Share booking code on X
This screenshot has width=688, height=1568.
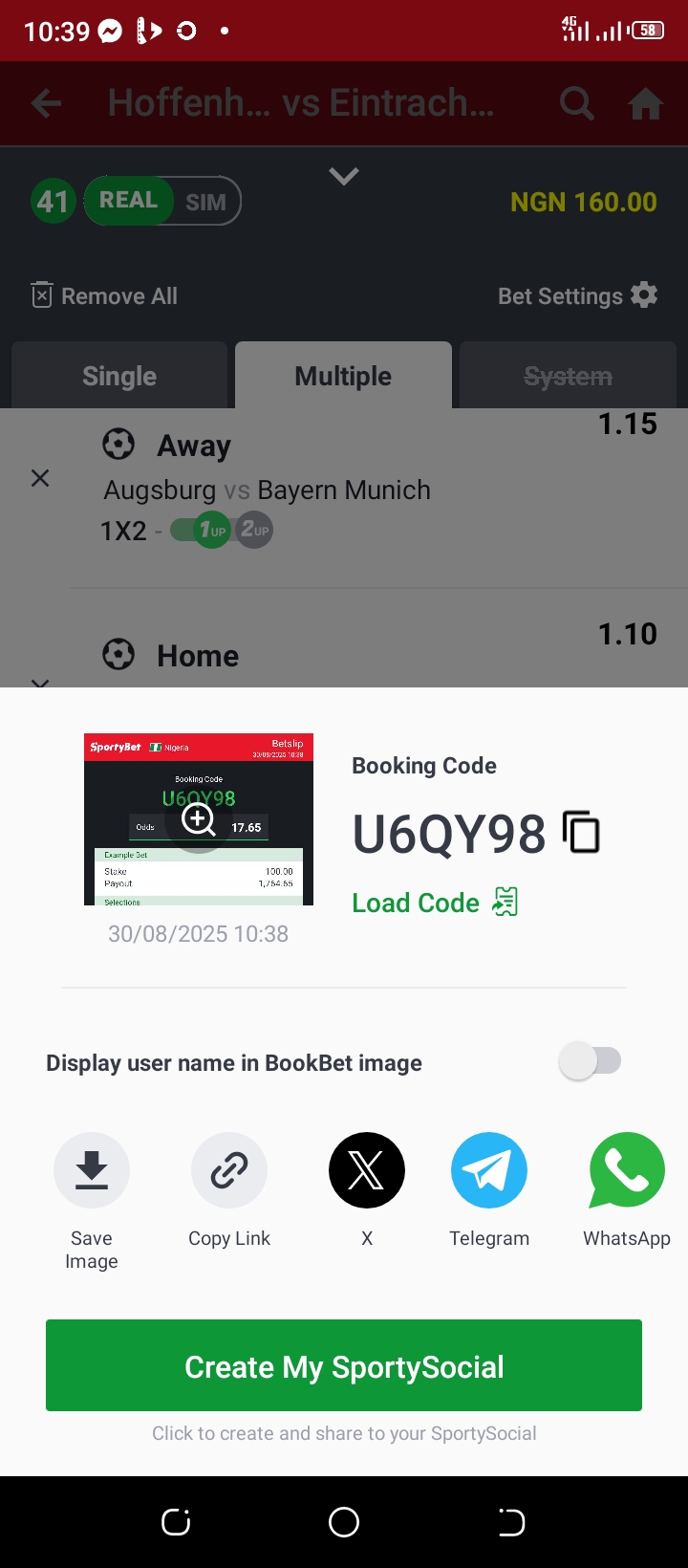[367, 1170]
